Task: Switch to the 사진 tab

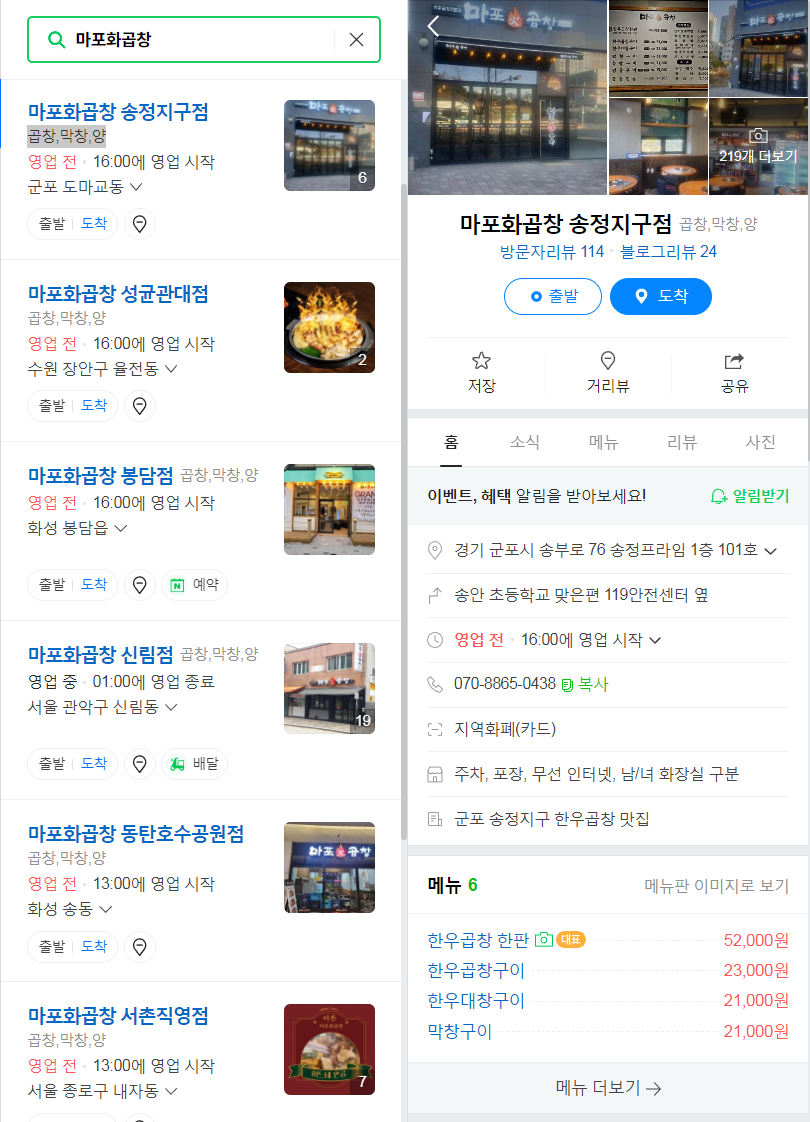Action: click(760, 442)
